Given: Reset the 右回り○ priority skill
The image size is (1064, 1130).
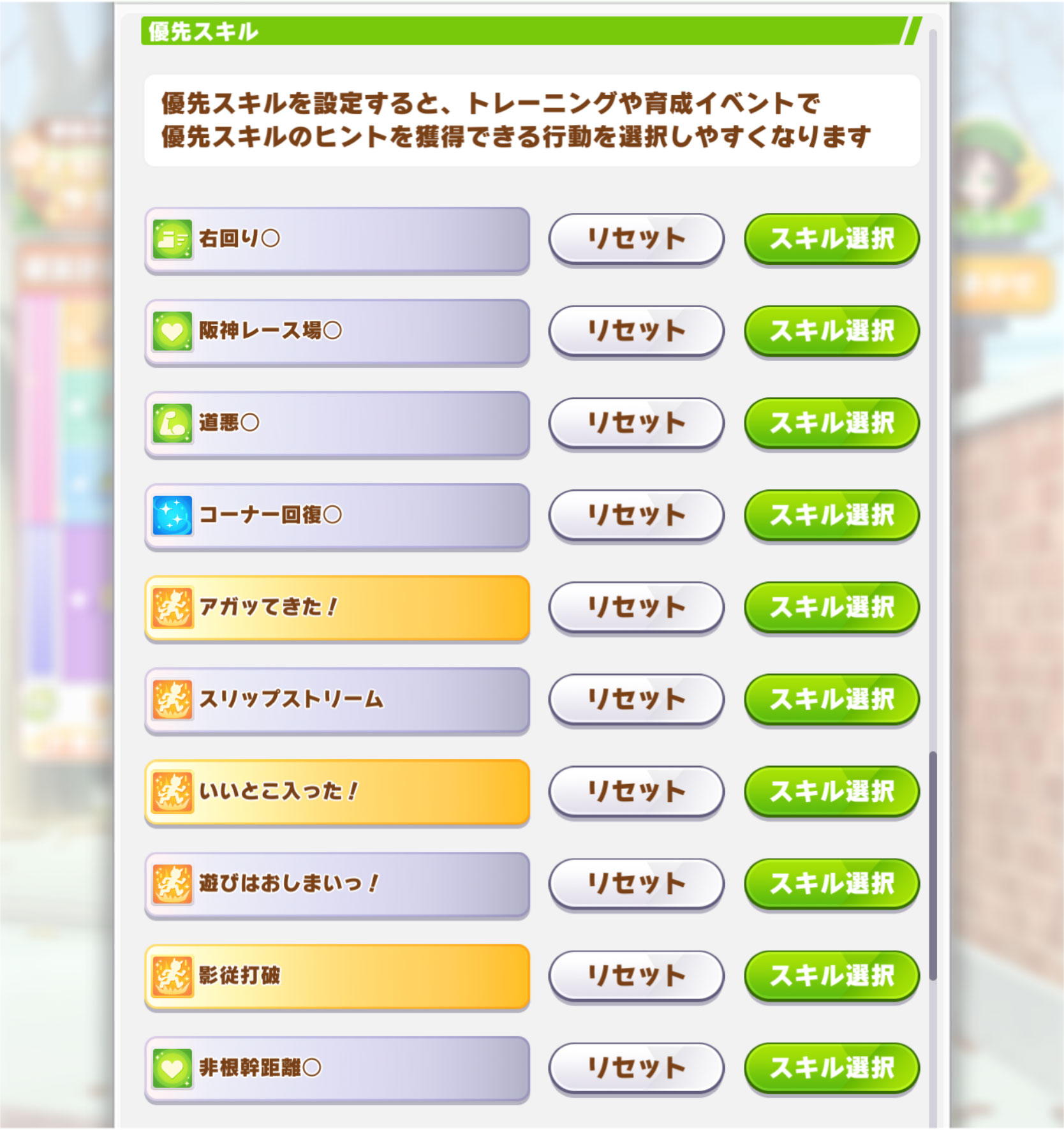Looking at the screenshot, I should point(636,239).
